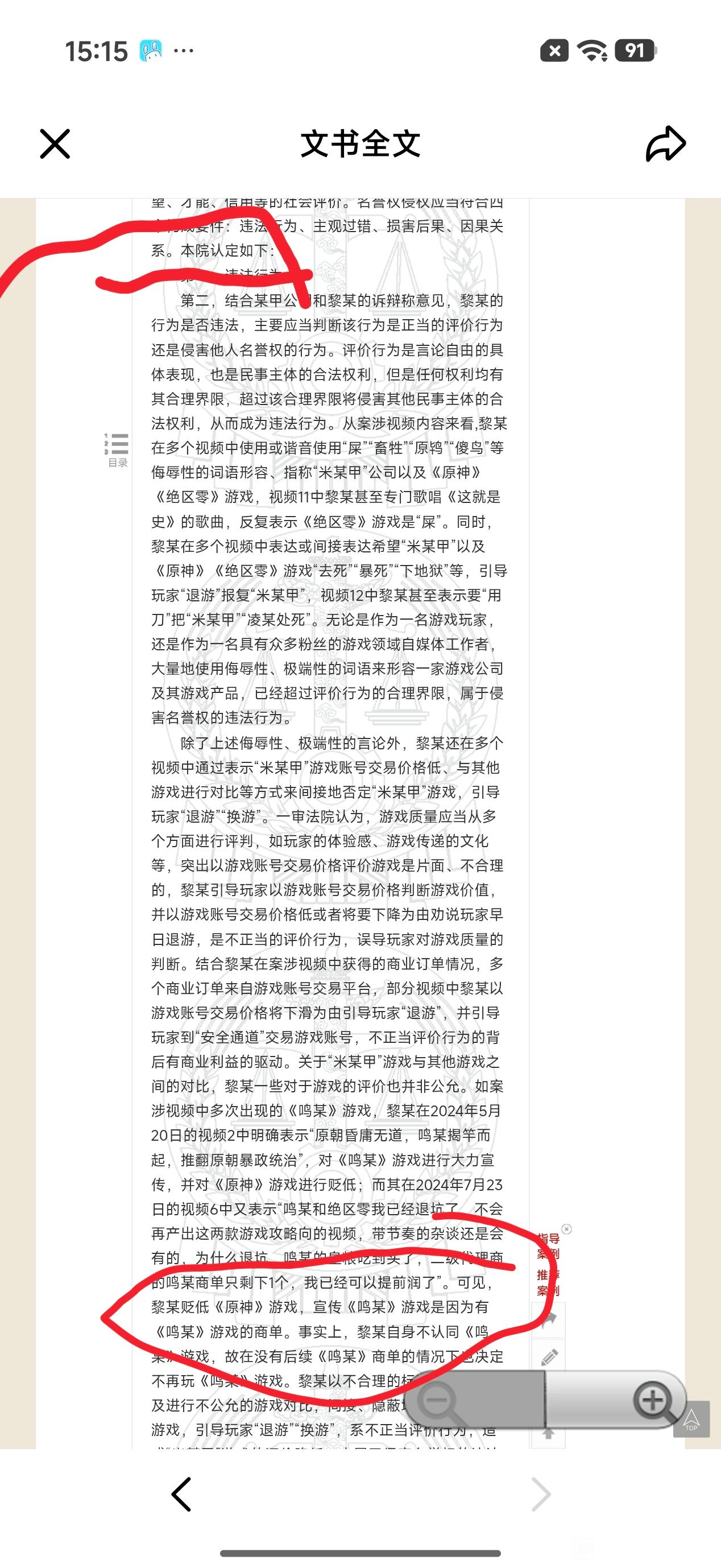This screenshot has height=1568, width=721.
Task: Open the 推荐案例 link
Action: point(548,1282)
